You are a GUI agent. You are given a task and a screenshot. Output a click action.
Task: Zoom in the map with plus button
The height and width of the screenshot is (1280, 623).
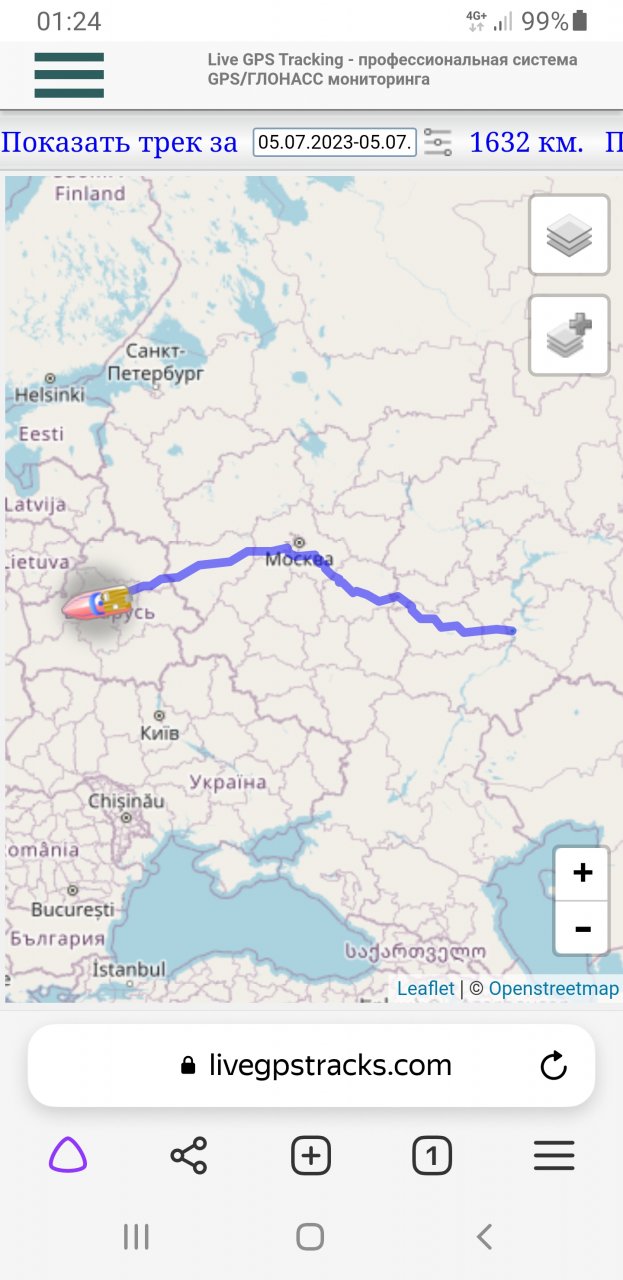pyautogui.click(x=582, y=873)
